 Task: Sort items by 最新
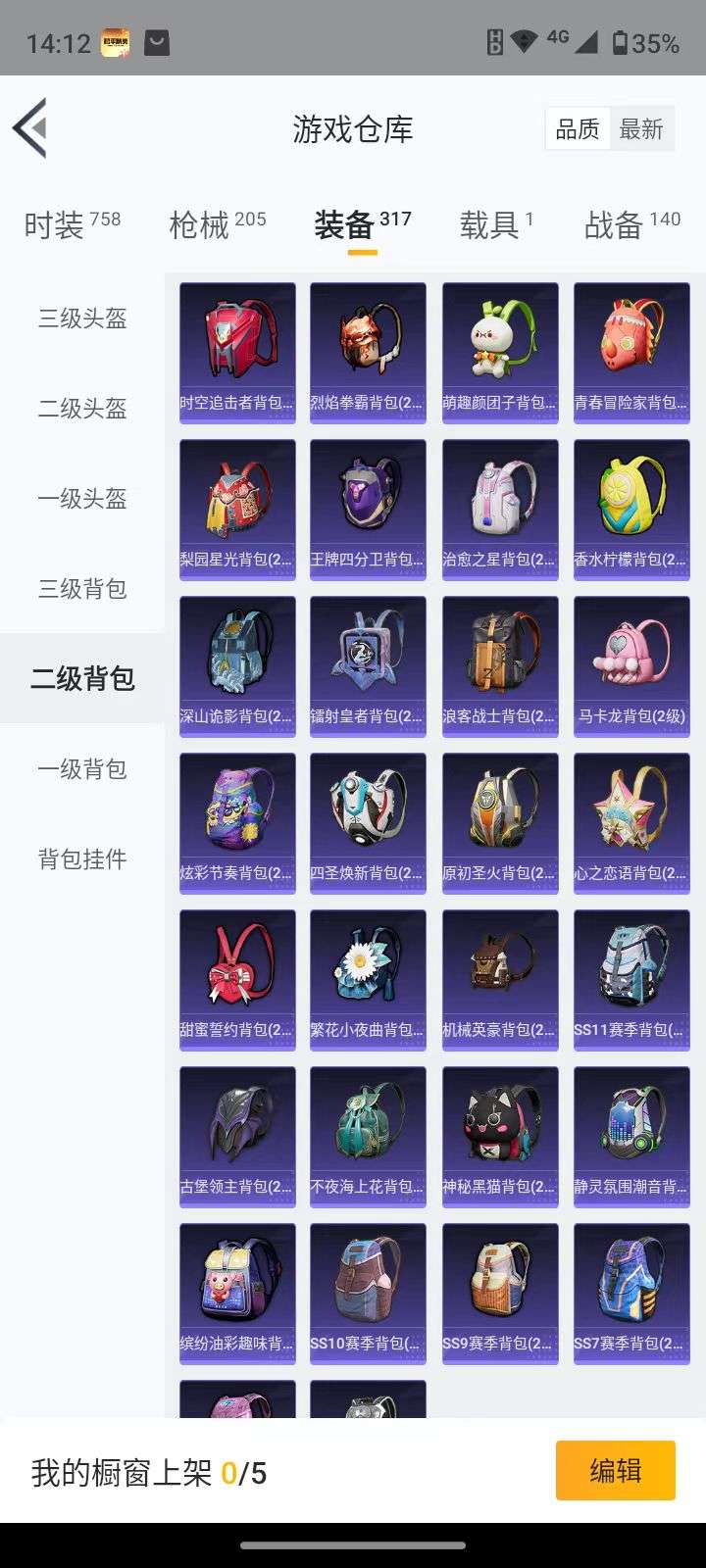641,129
